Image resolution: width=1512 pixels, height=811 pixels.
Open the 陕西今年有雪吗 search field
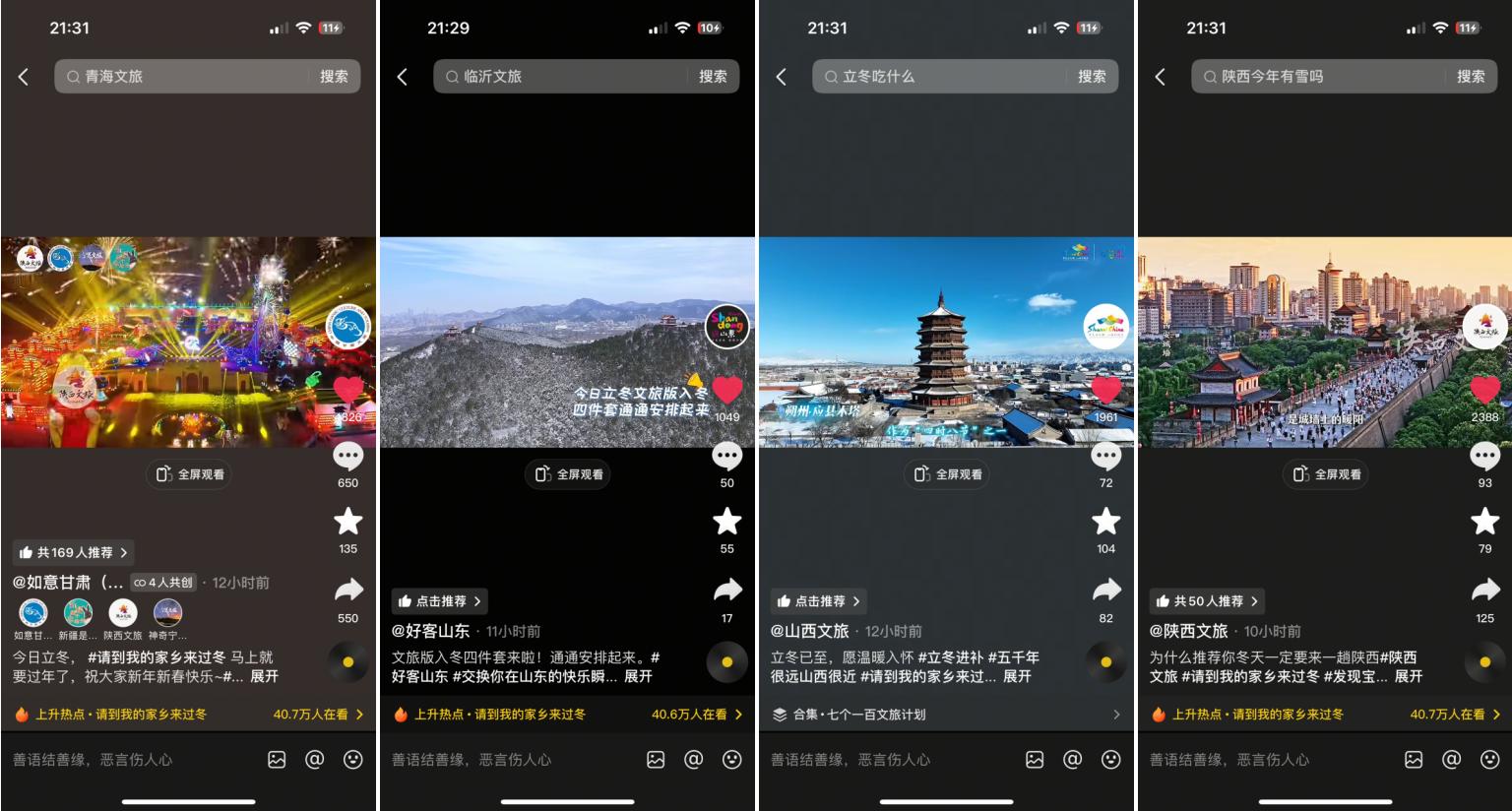tap(1319, 77)
